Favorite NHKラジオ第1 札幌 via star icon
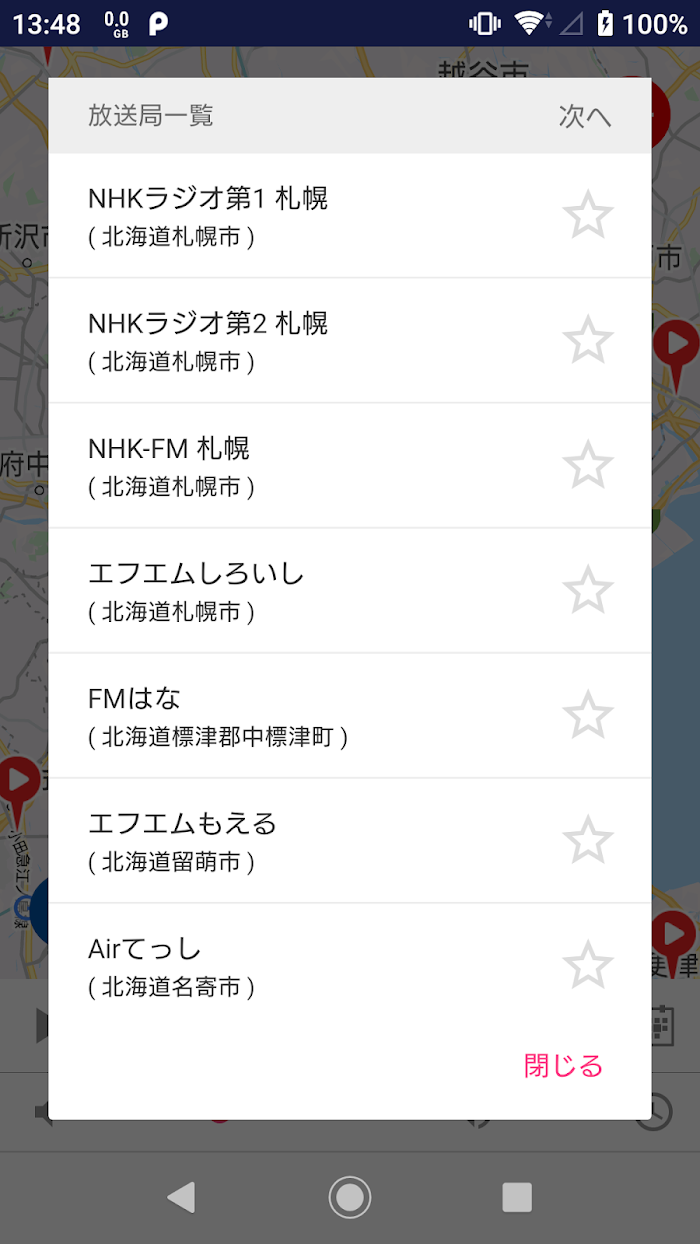Image resolution: width=700 pixels, height=1244 pixels. click(587, 215)
